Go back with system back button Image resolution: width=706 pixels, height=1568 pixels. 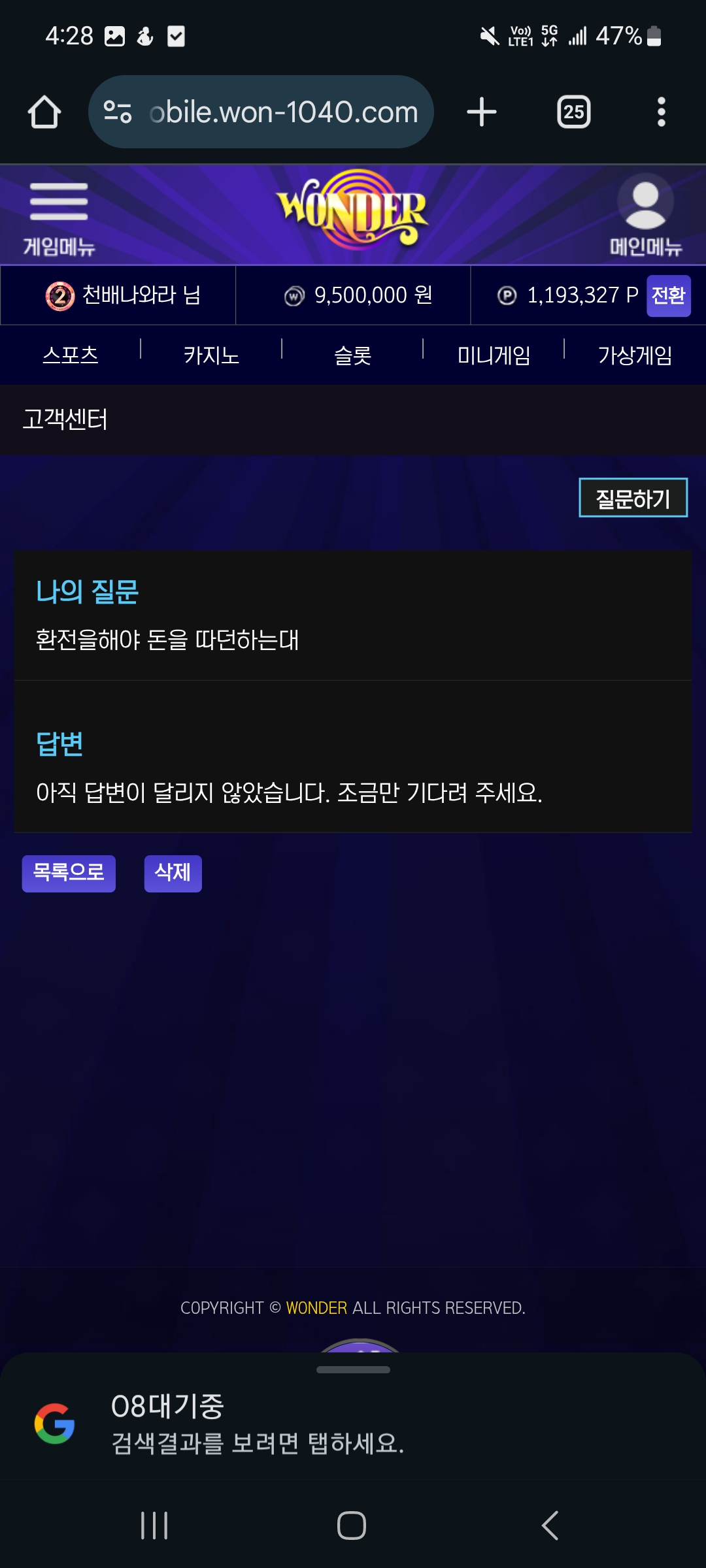click(550, 1526)
